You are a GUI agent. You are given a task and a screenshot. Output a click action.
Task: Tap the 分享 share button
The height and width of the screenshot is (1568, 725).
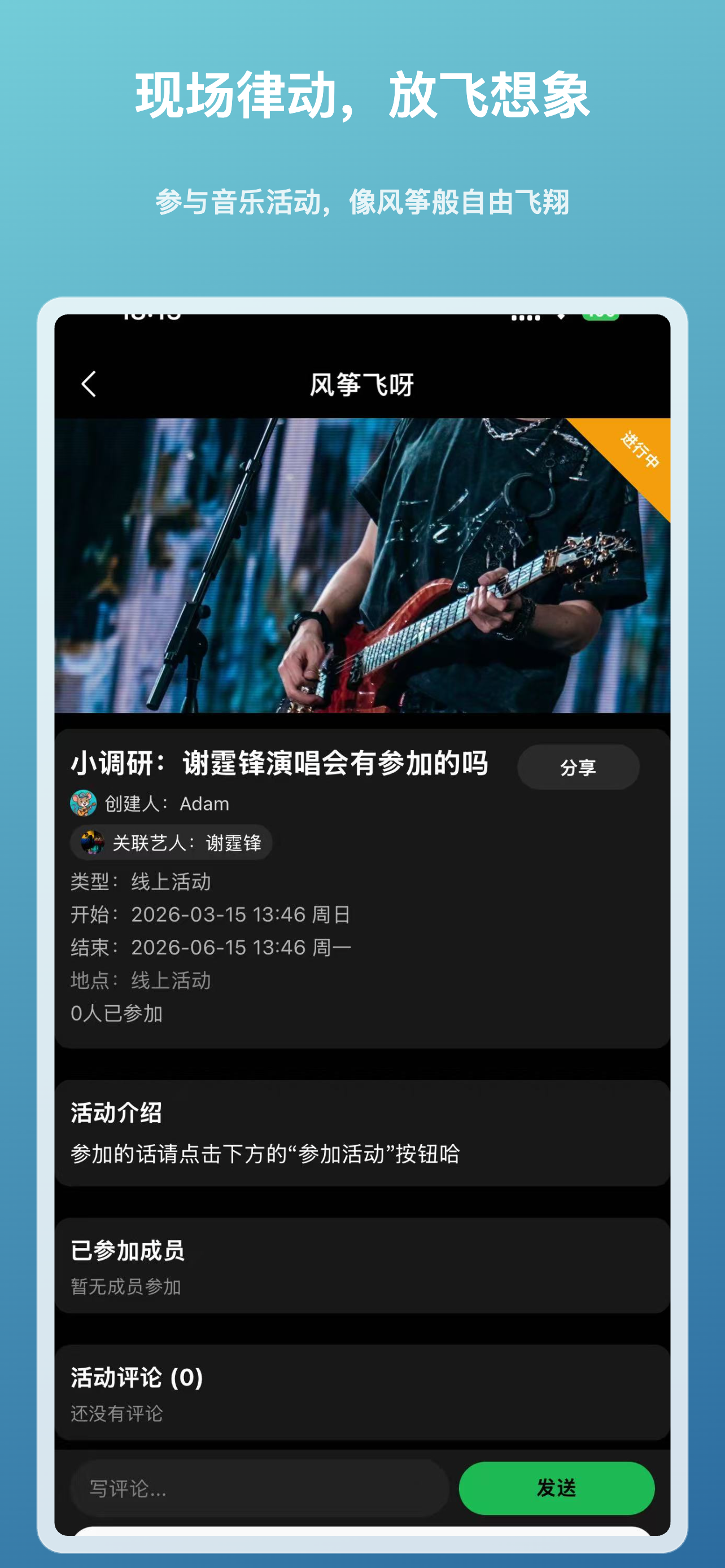pyautogui.click(x=577, y=767)
